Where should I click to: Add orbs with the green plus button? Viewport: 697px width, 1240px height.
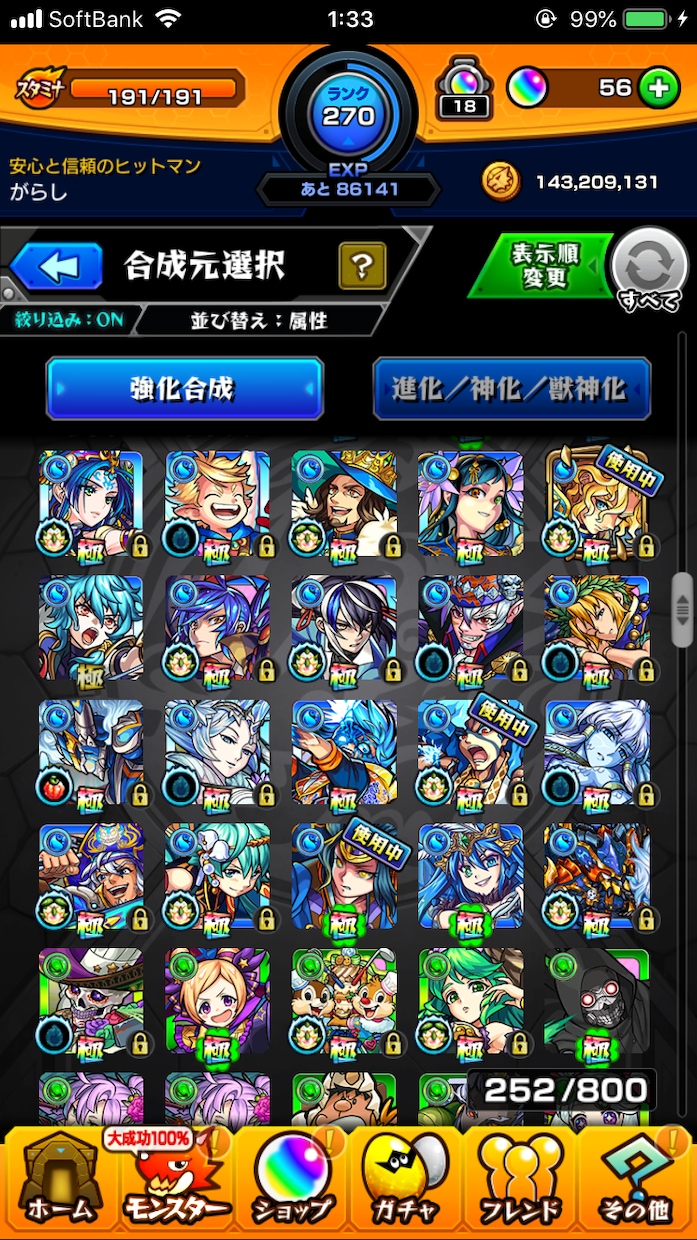point(656,90)
